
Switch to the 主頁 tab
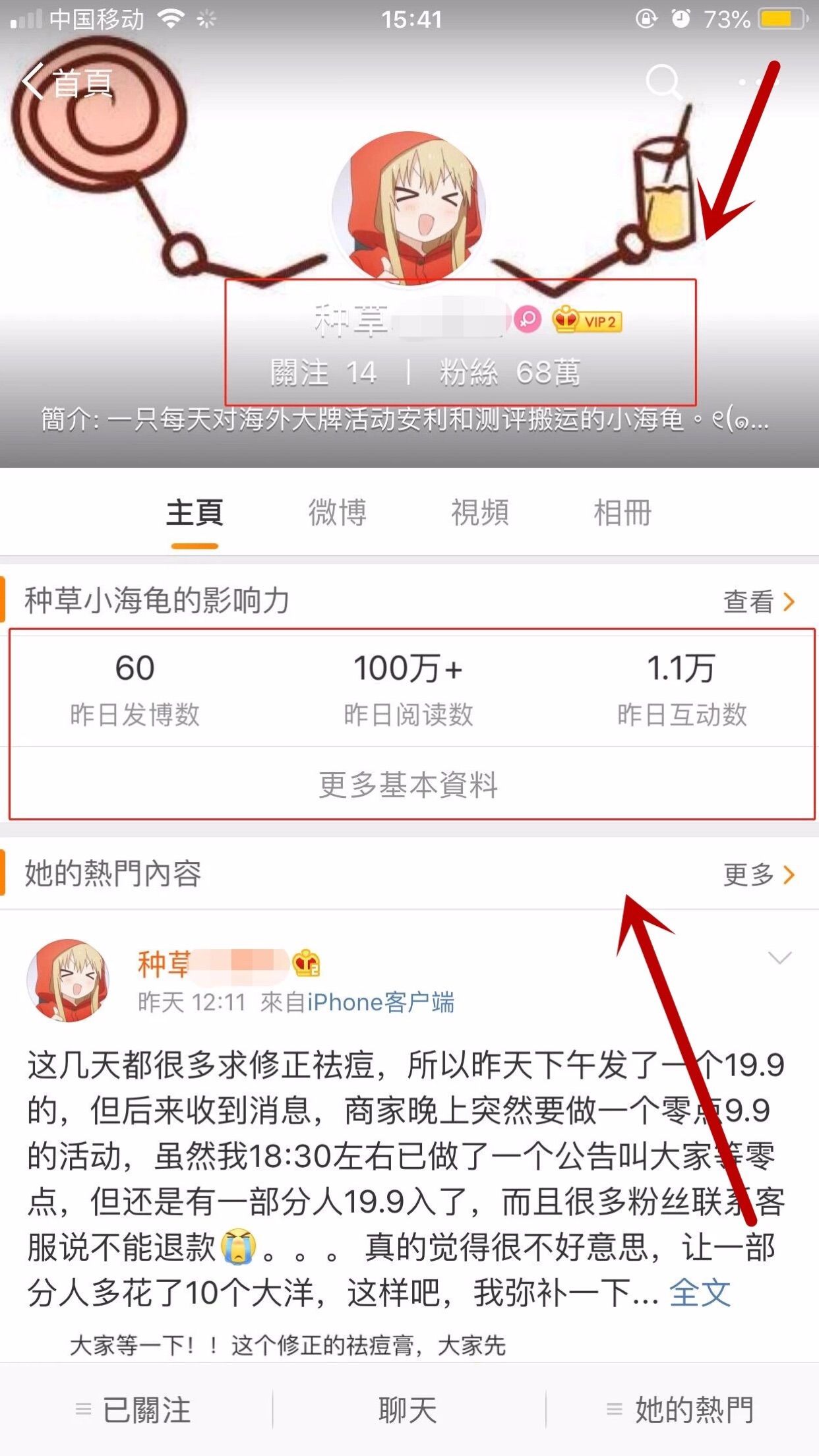[195, 513]
